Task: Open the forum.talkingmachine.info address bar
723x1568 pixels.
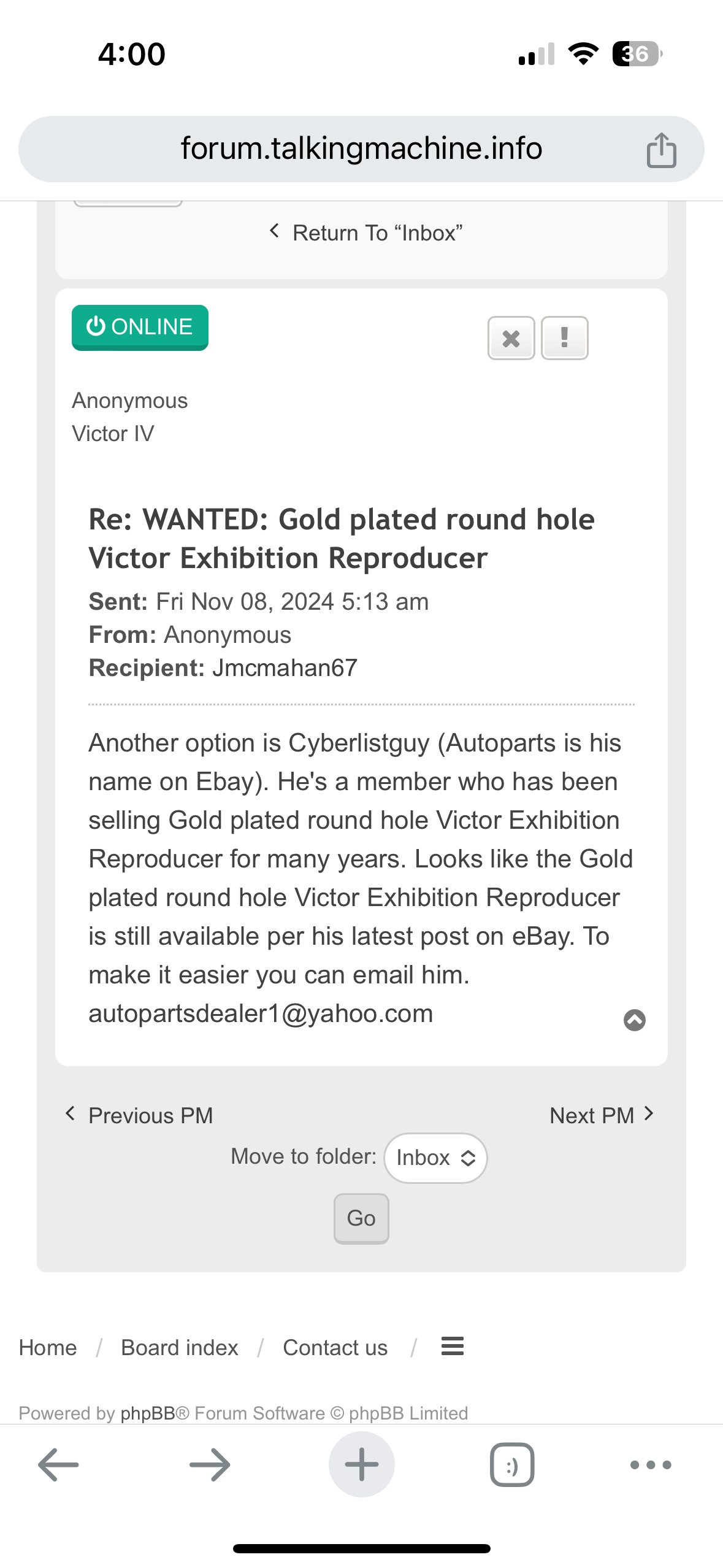Action: [361, 149]
